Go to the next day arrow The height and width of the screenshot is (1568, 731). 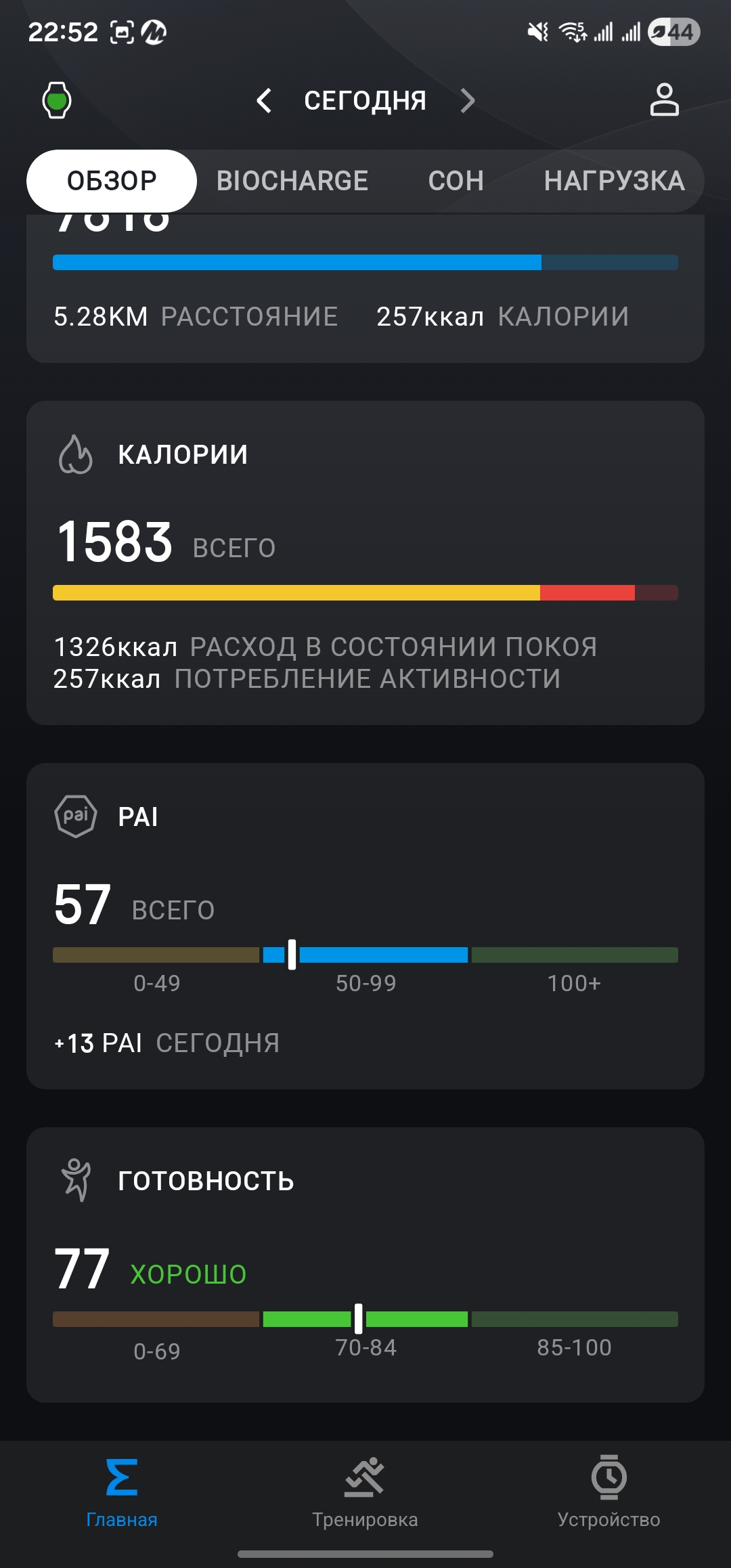click(x=467, y=100)
